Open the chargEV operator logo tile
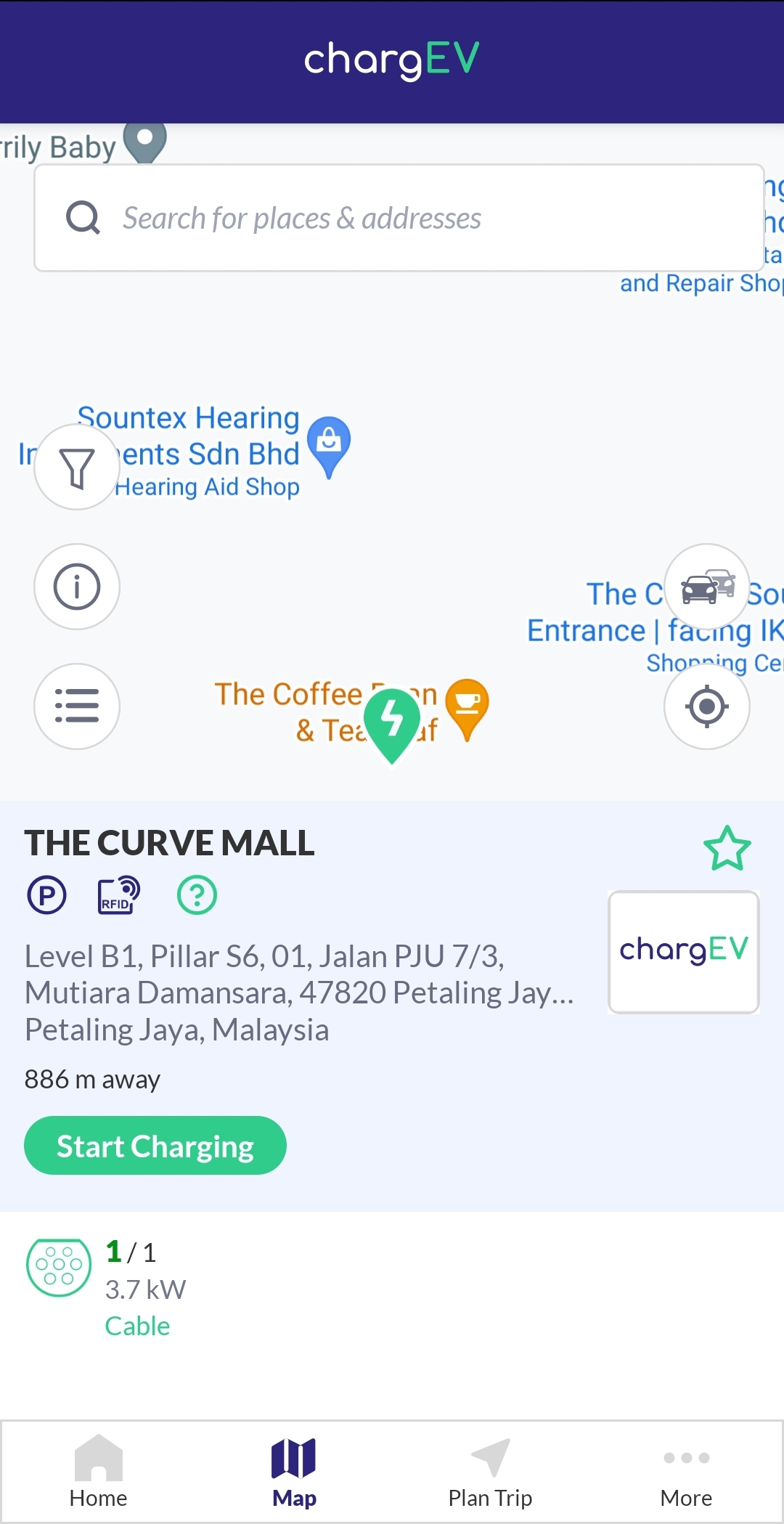 tap(684, 951)
